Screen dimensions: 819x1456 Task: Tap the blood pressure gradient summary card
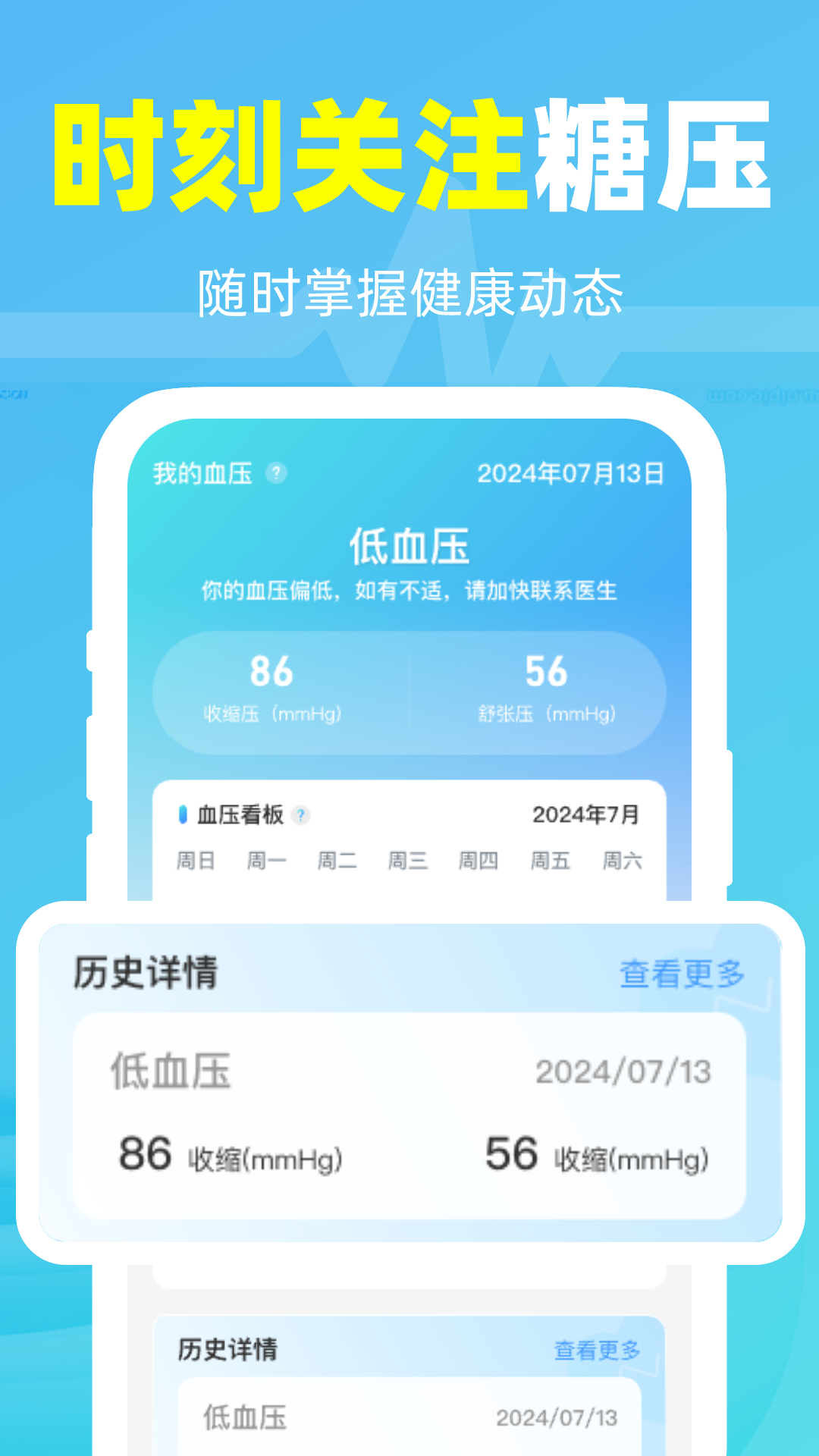click(409, 686)
